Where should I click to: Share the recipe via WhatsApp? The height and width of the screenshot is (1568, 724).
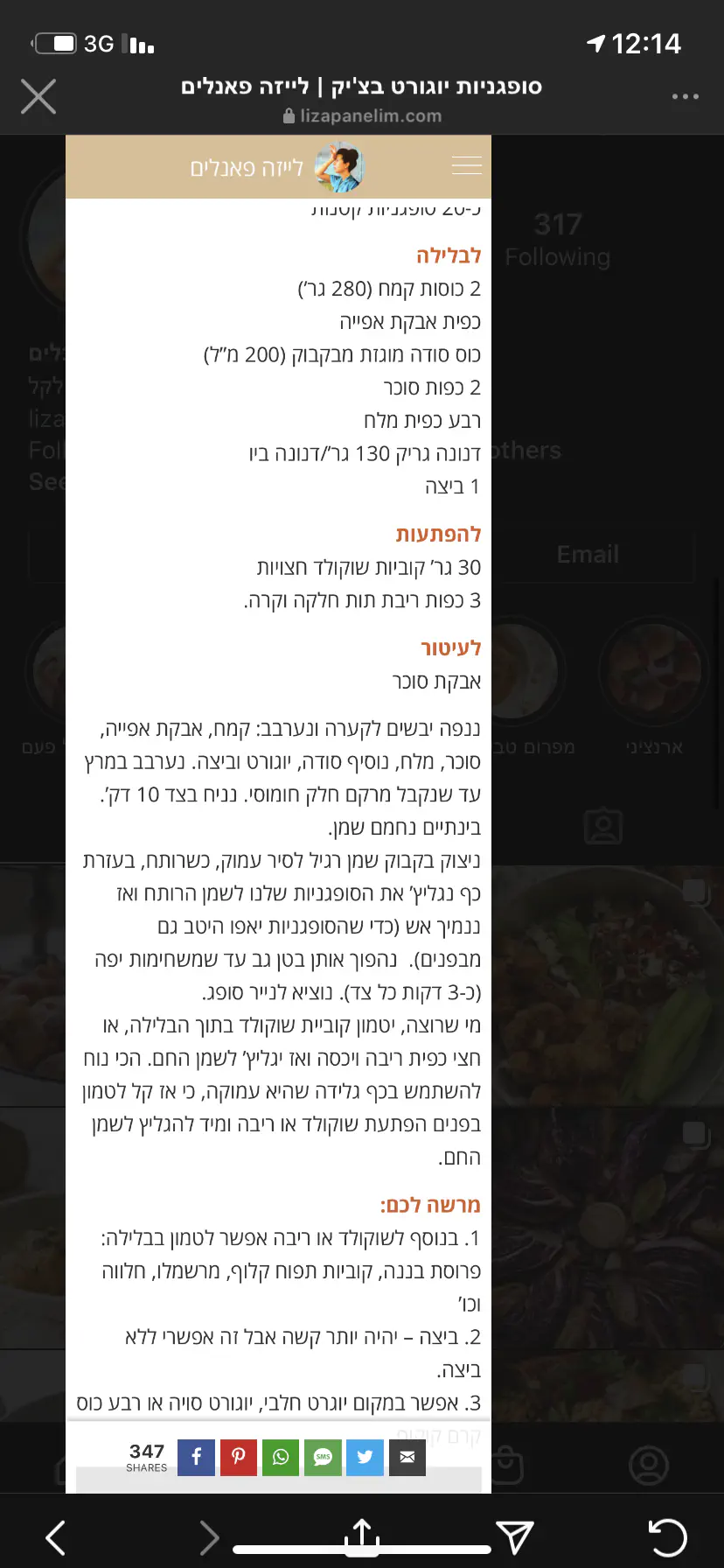point(281,1457)
